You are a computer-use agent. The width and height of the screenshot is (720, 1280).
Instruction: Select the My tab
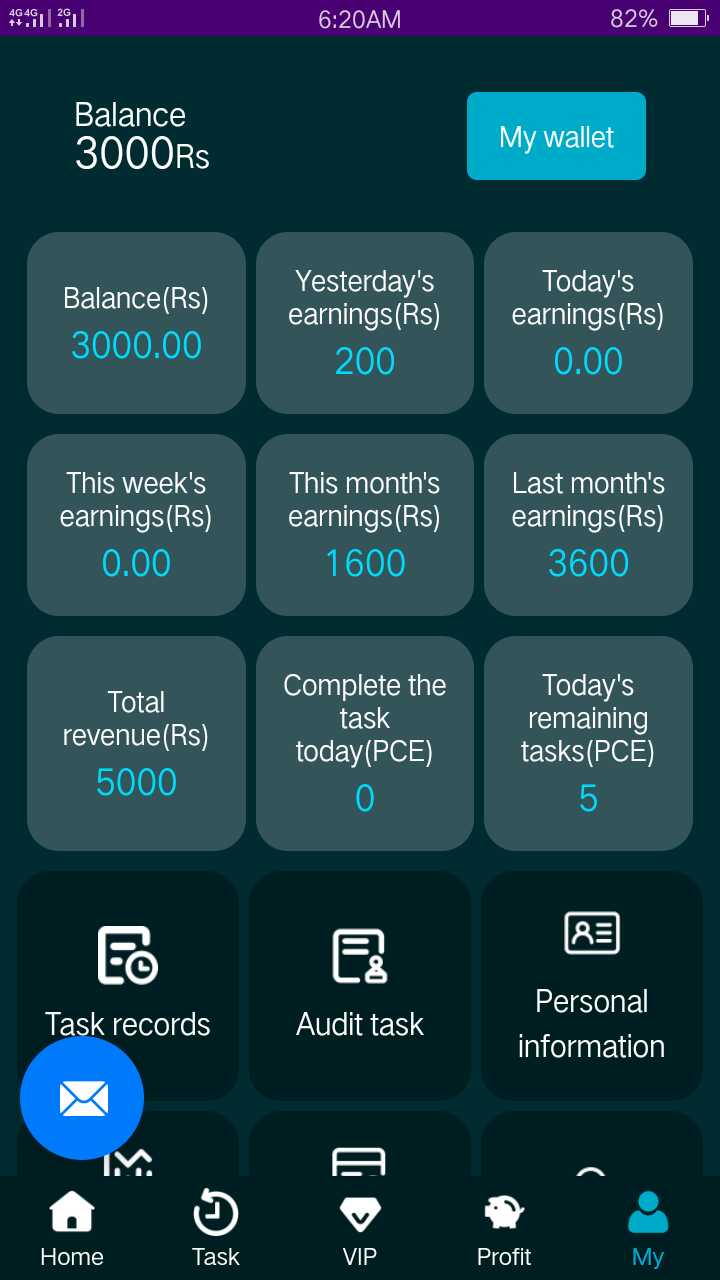(648, 1230)
